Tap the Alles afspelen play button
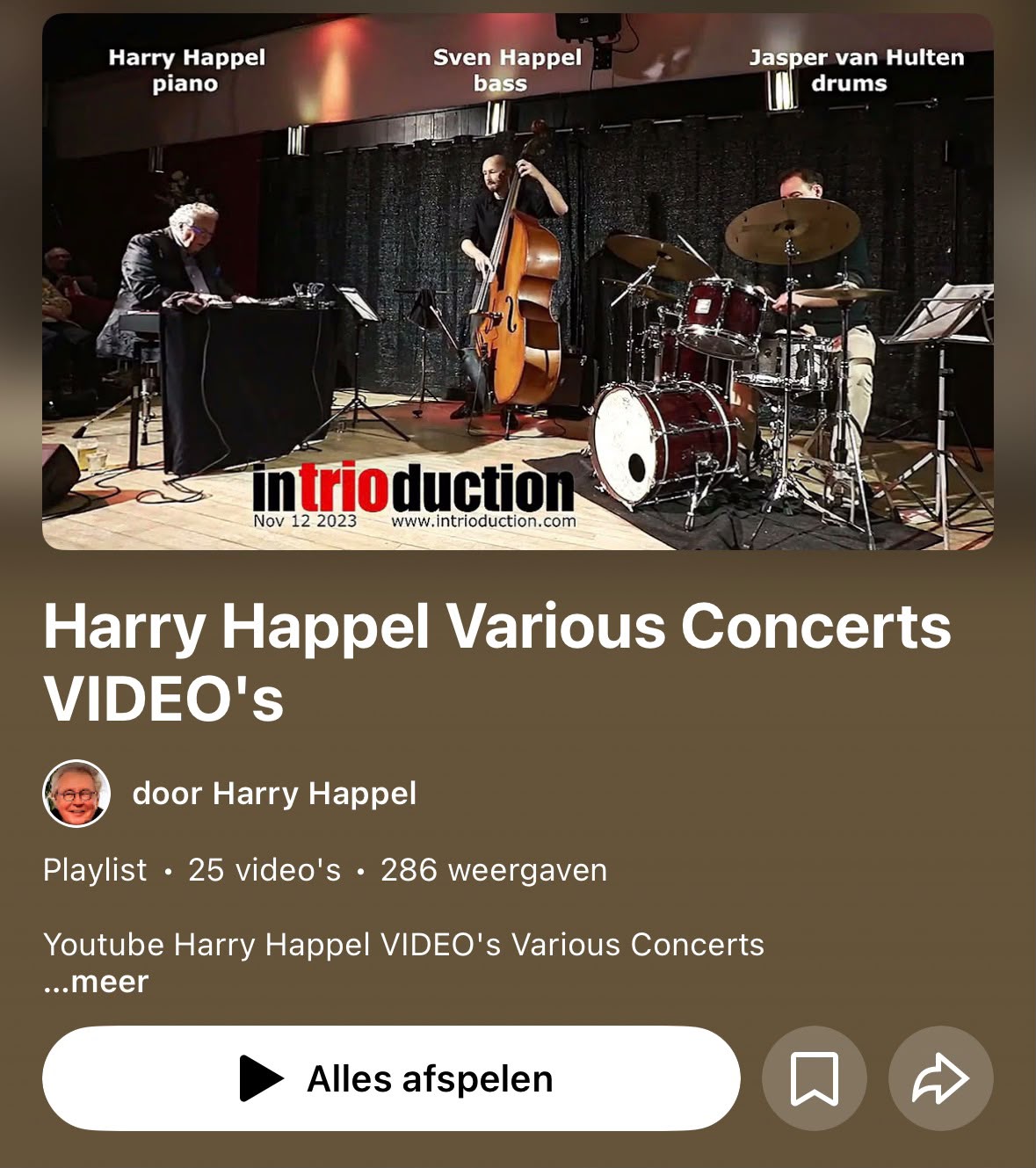 pyautogui.click(x=391, y=1078)
